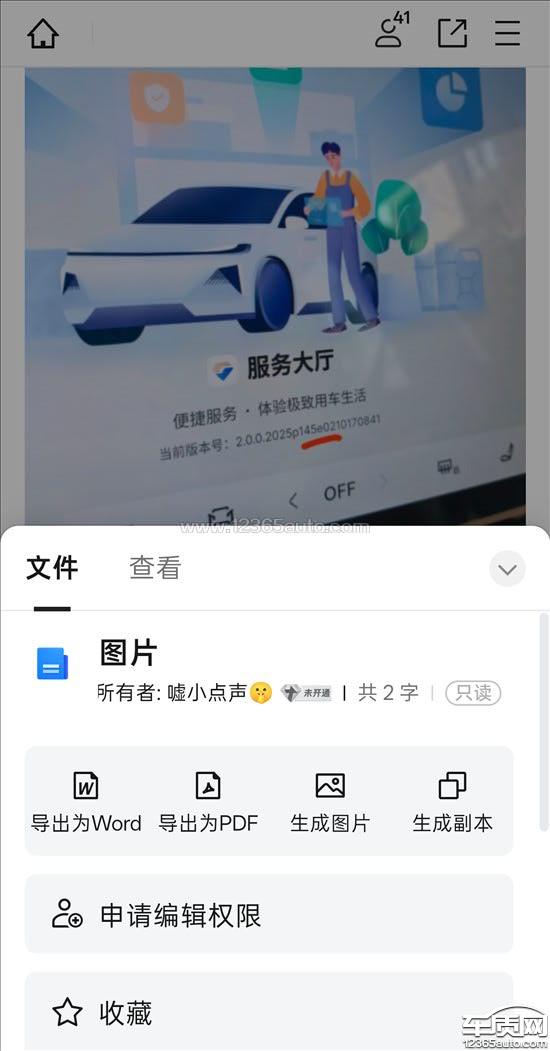Image resolution: width=550 pixels, height=1051 pixels.
Task: Select the 文件 tab
Action: click(52, 568)
